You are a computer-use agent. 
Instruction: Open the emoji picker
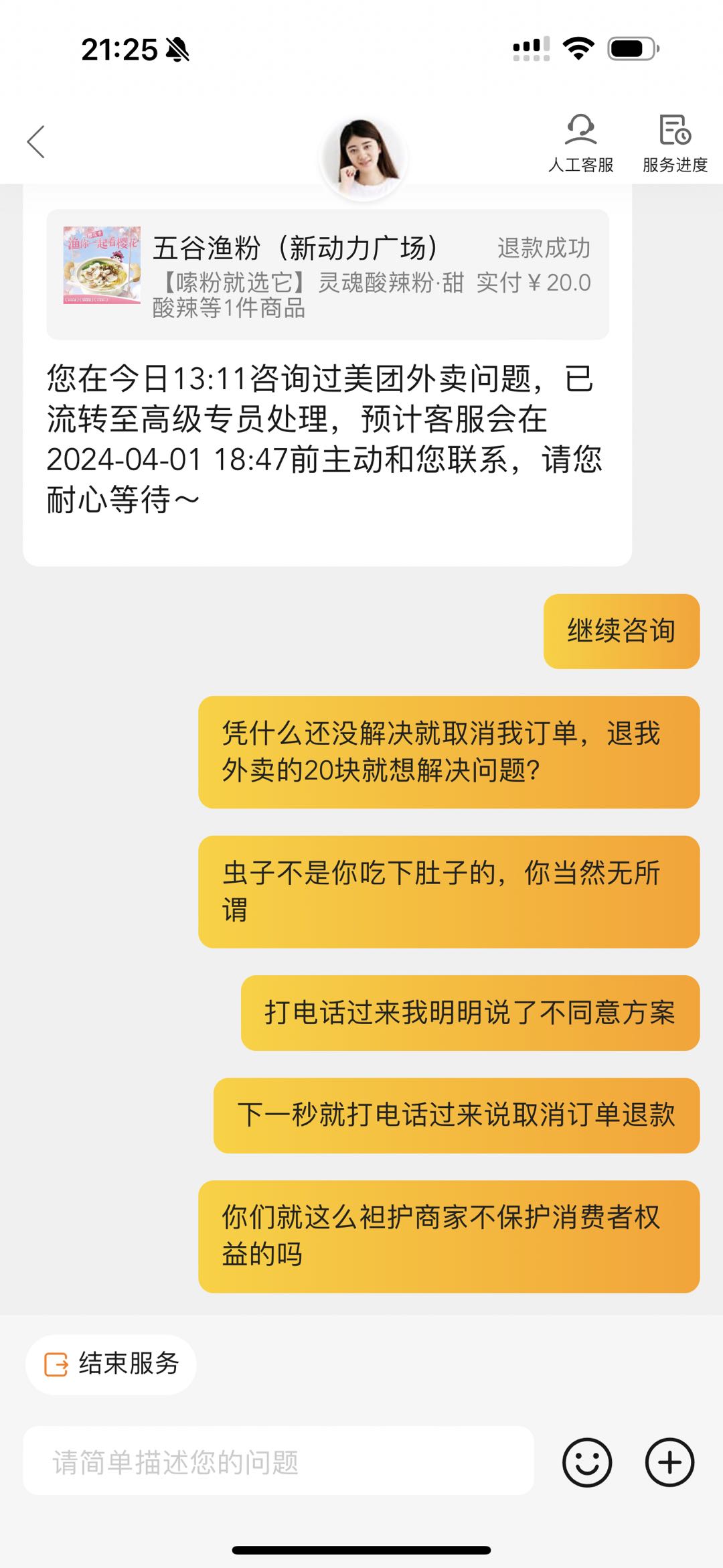pyautogui.click(x=587, y=1462)
